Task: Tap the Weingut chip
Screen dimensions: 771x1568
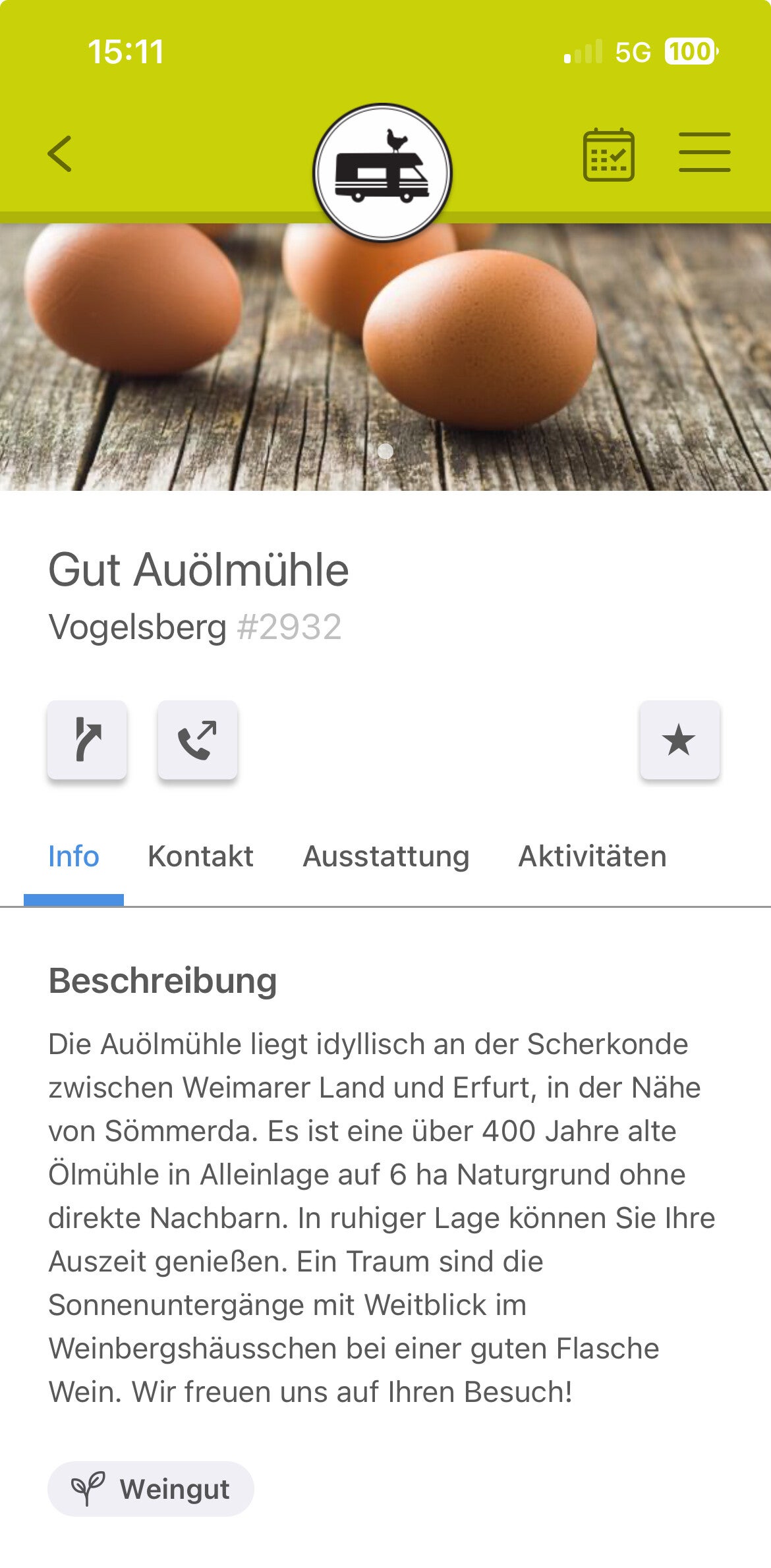Action: pos(151,1489)
